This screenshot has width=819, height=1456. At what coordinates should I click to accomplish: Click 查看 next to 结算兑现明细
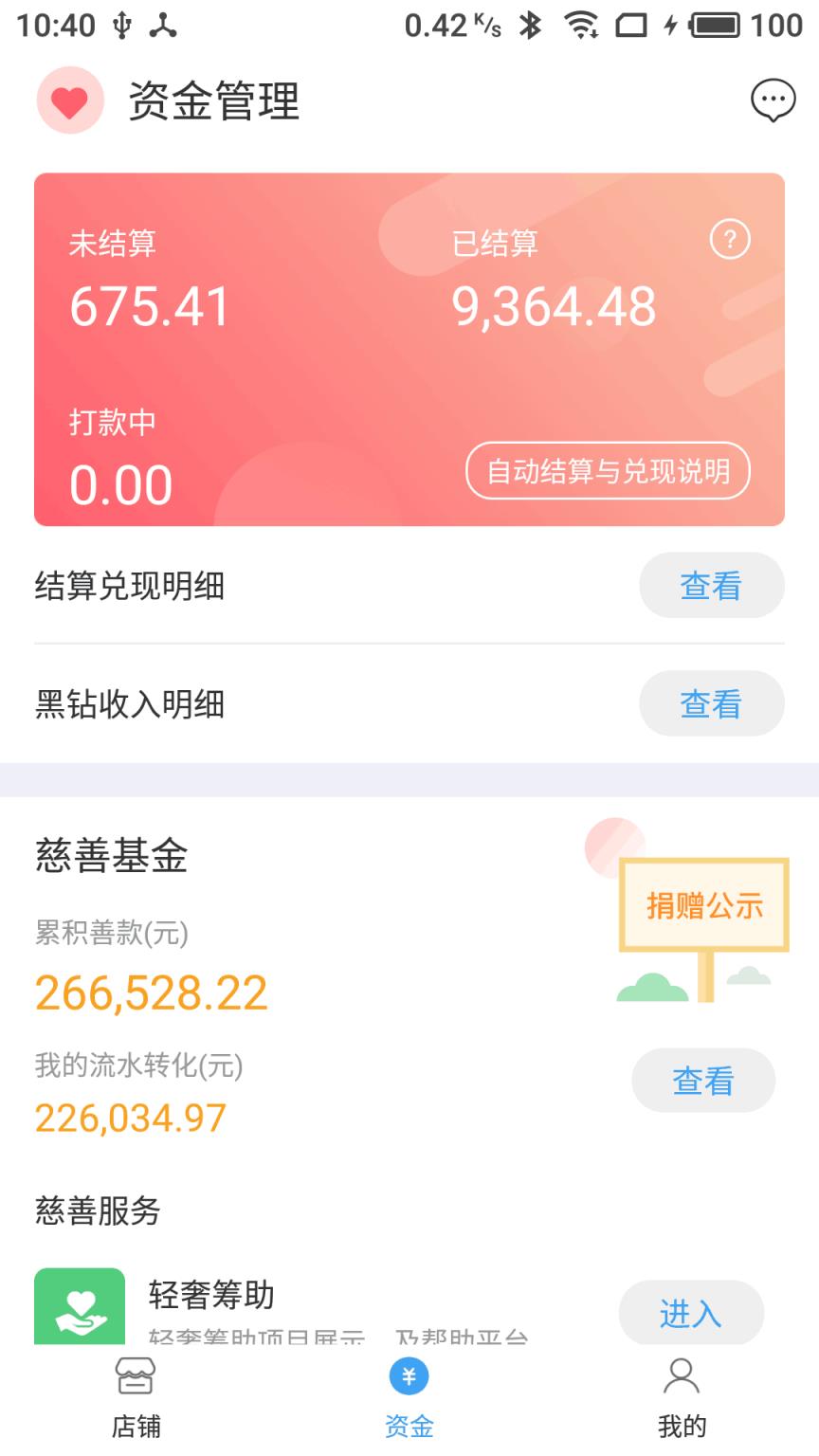pos(712,585)
